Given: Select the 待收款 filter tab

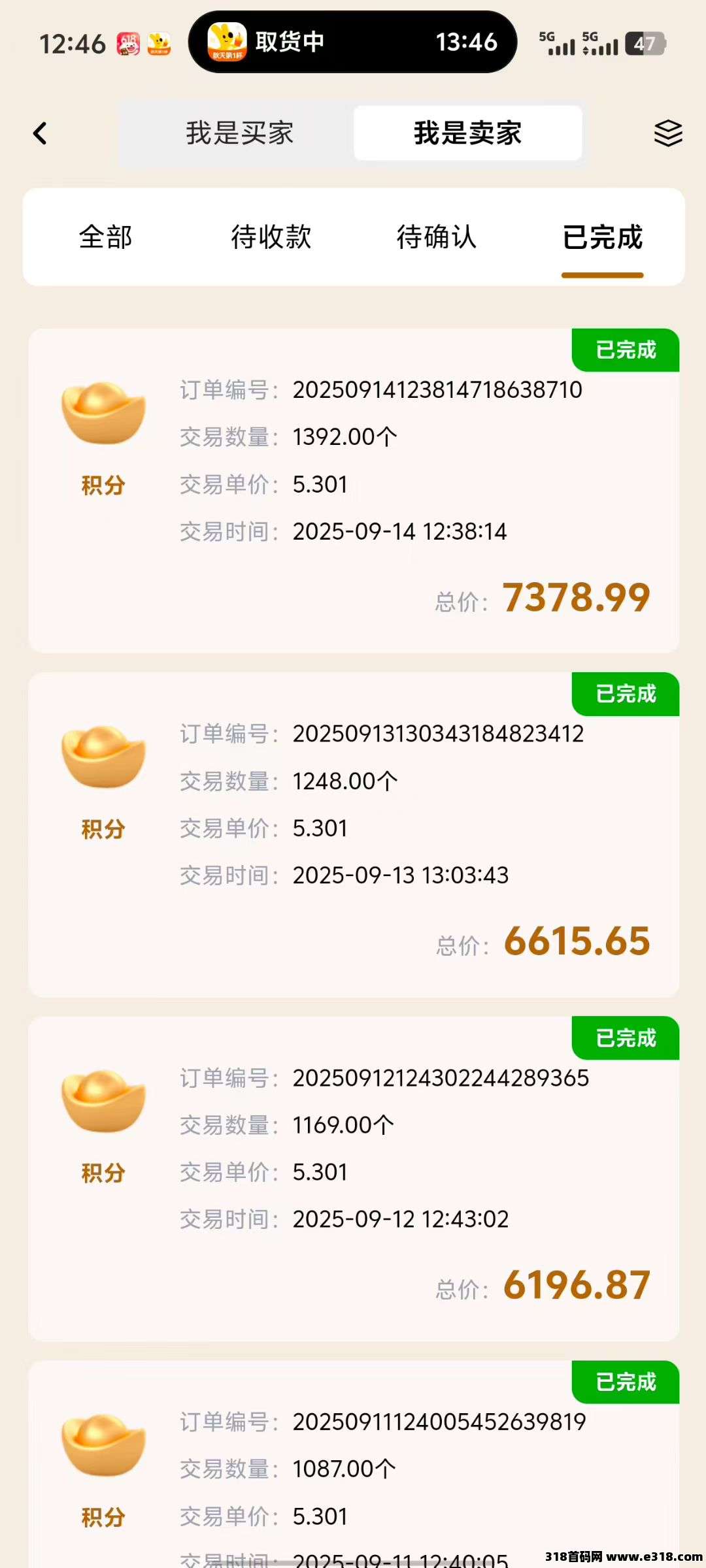Looking at the screenshot, I should 271,238.
